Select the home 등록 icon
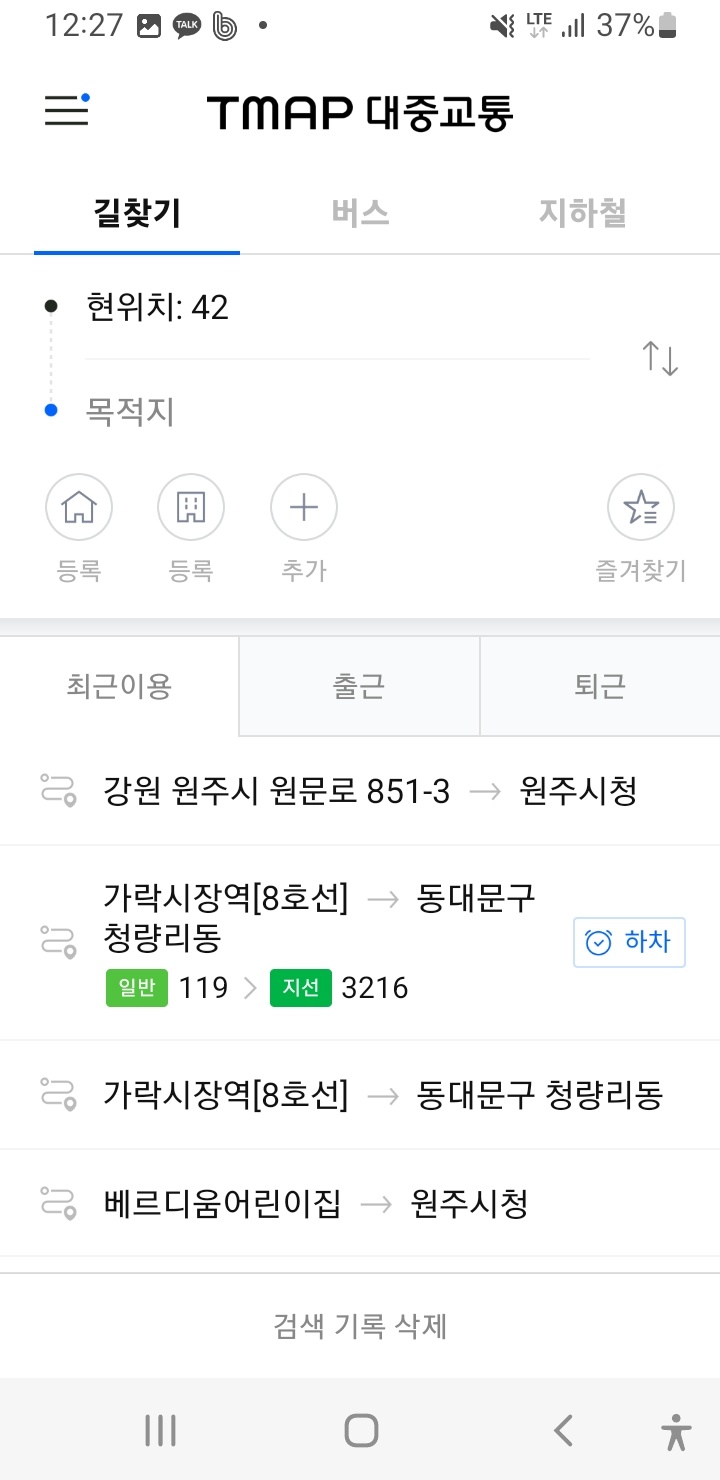Image resolution: width=720 pixels, height=1480 pixels. tap(79, 506)
